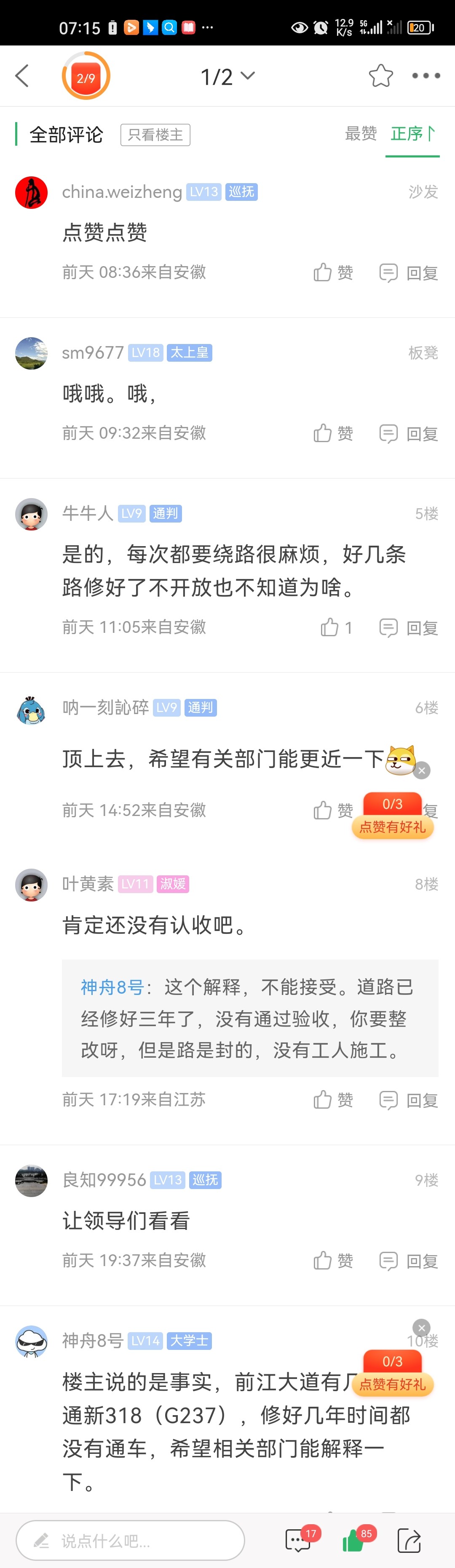The height and width of the screenshot is (1568, 455).
Task: Like china.weizheng's comment
Action: coord(333,272)
